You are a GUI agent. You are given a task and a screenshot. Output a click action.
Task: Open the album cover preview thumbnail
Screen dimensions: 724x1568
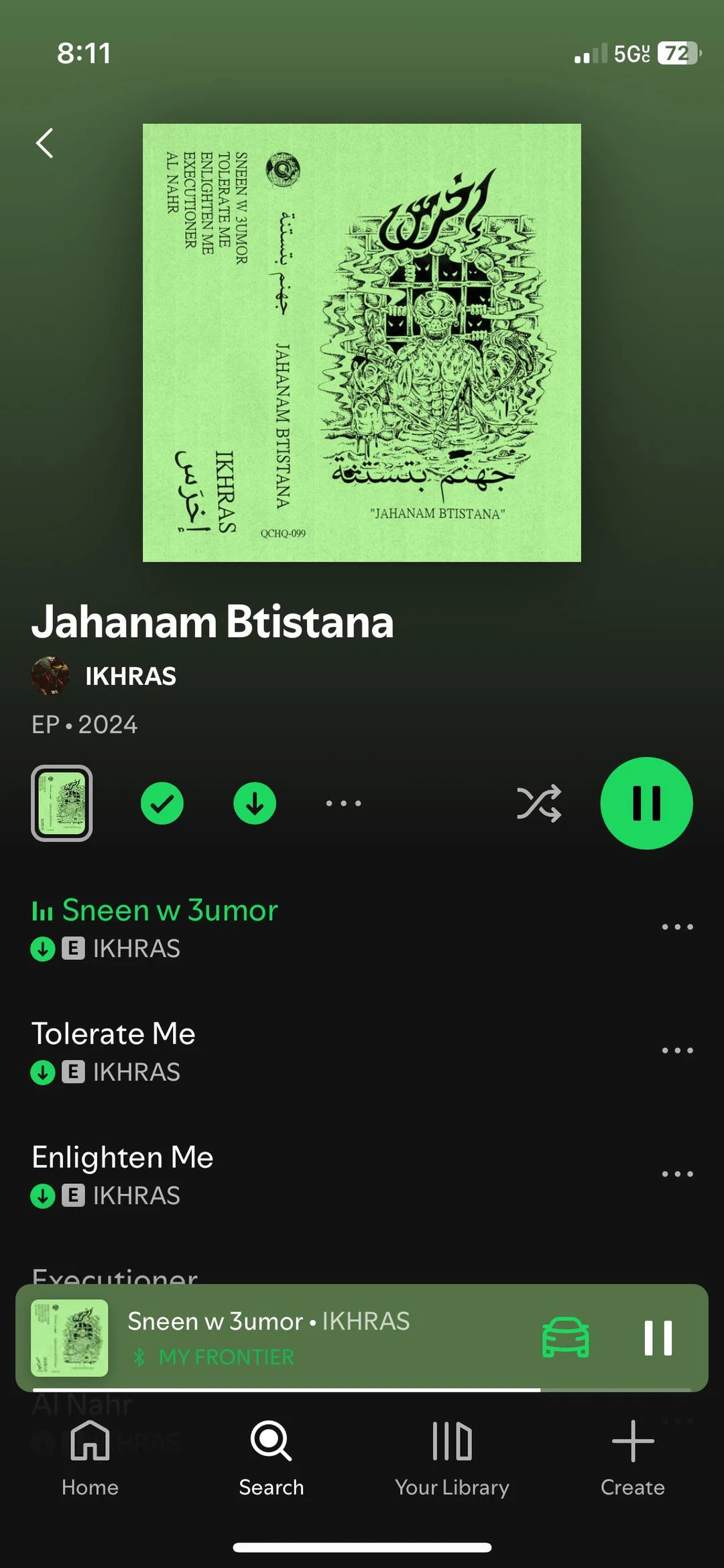tap(62, 803)
